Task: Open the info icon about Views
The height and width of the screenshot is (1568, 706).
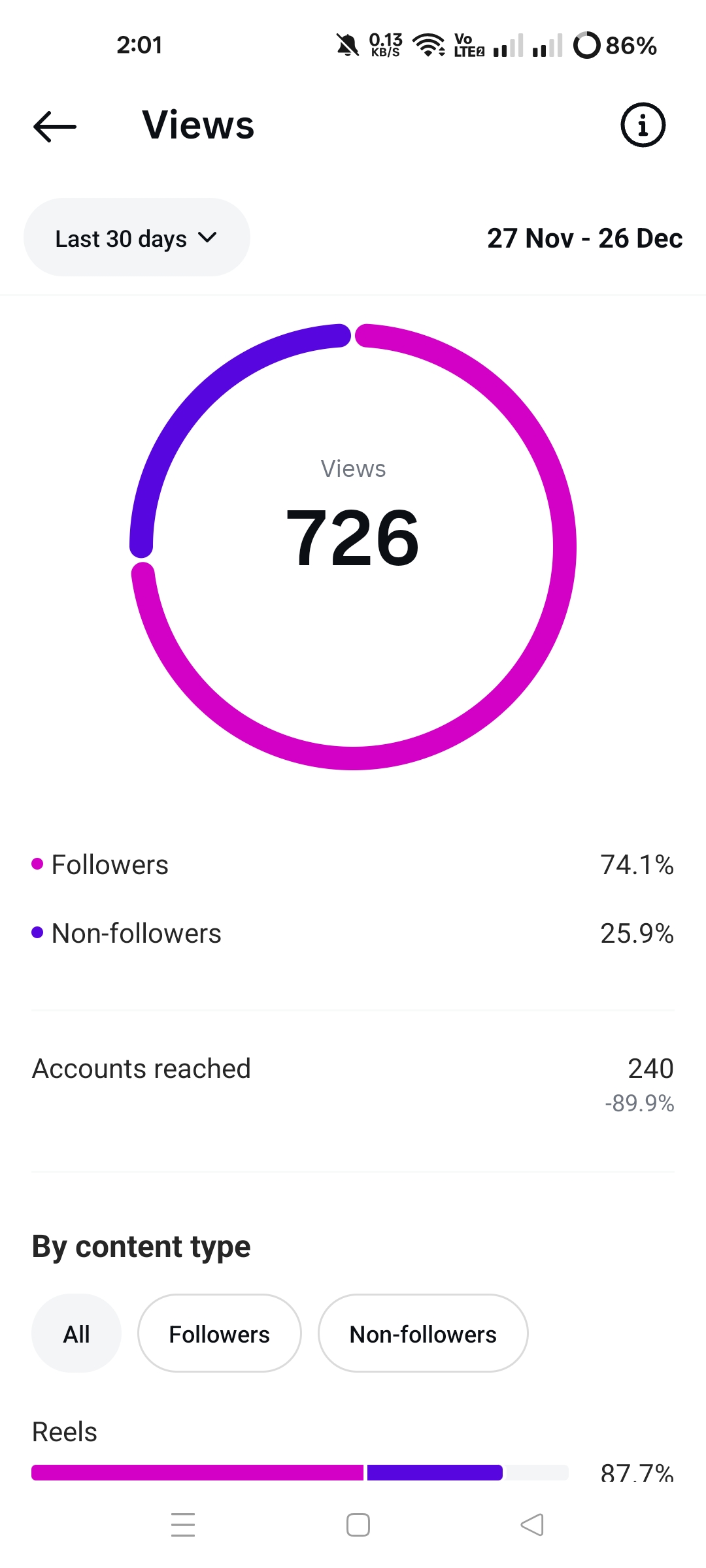Action: [643, 125]
